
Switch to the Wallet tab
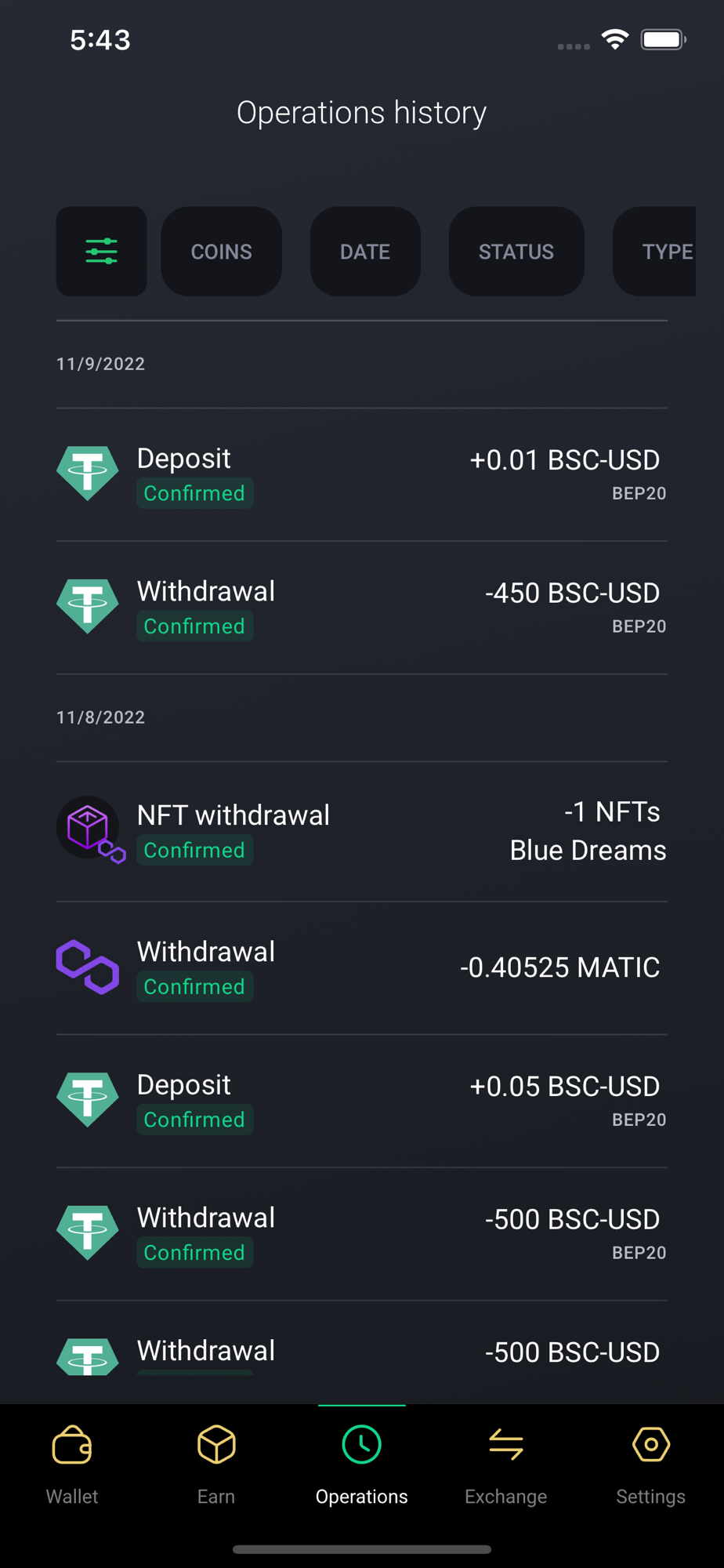pos(72,1463)
